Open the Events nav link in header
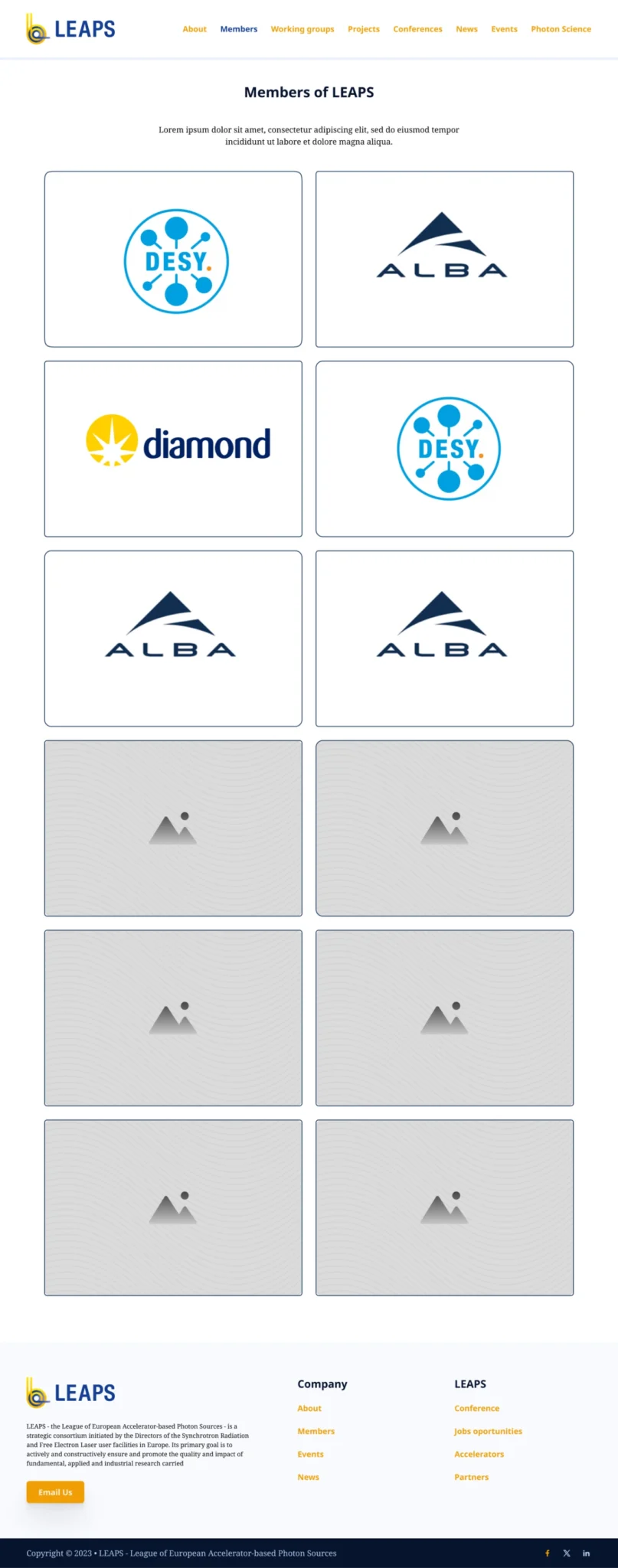The height and width of the screenshot is (1568, 618). coord(504,29)
